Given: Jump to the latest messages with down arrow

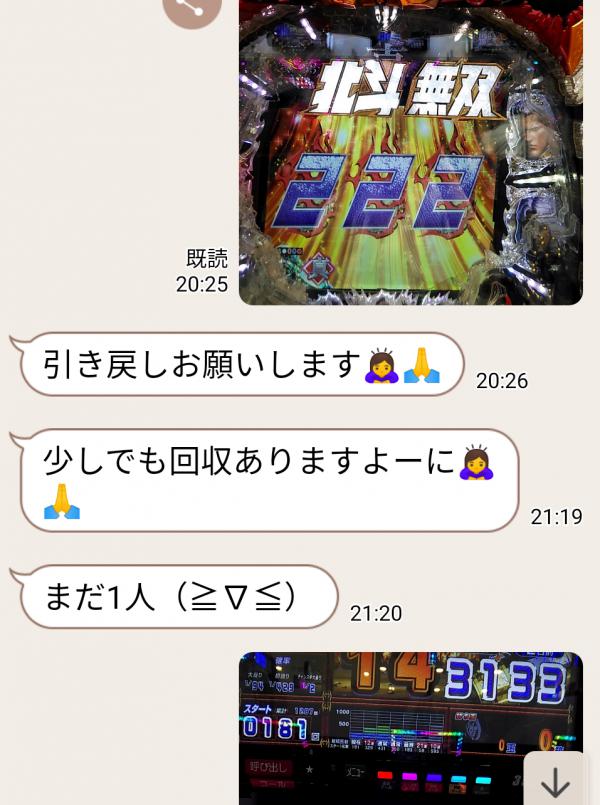Looking at the screenshot, I should 555,780.
